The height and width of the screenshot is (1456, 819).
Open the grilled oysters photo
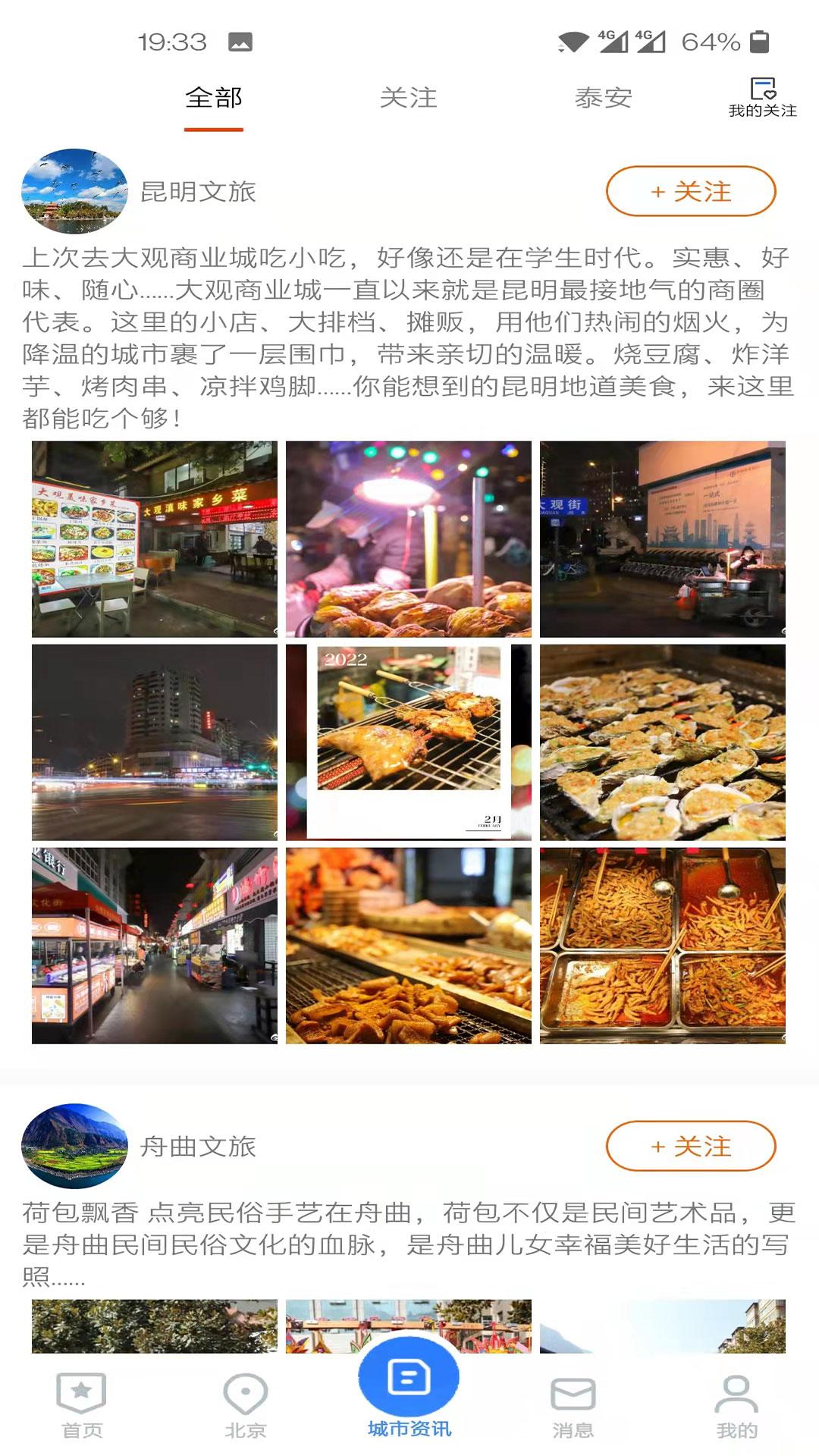[661, 741]
